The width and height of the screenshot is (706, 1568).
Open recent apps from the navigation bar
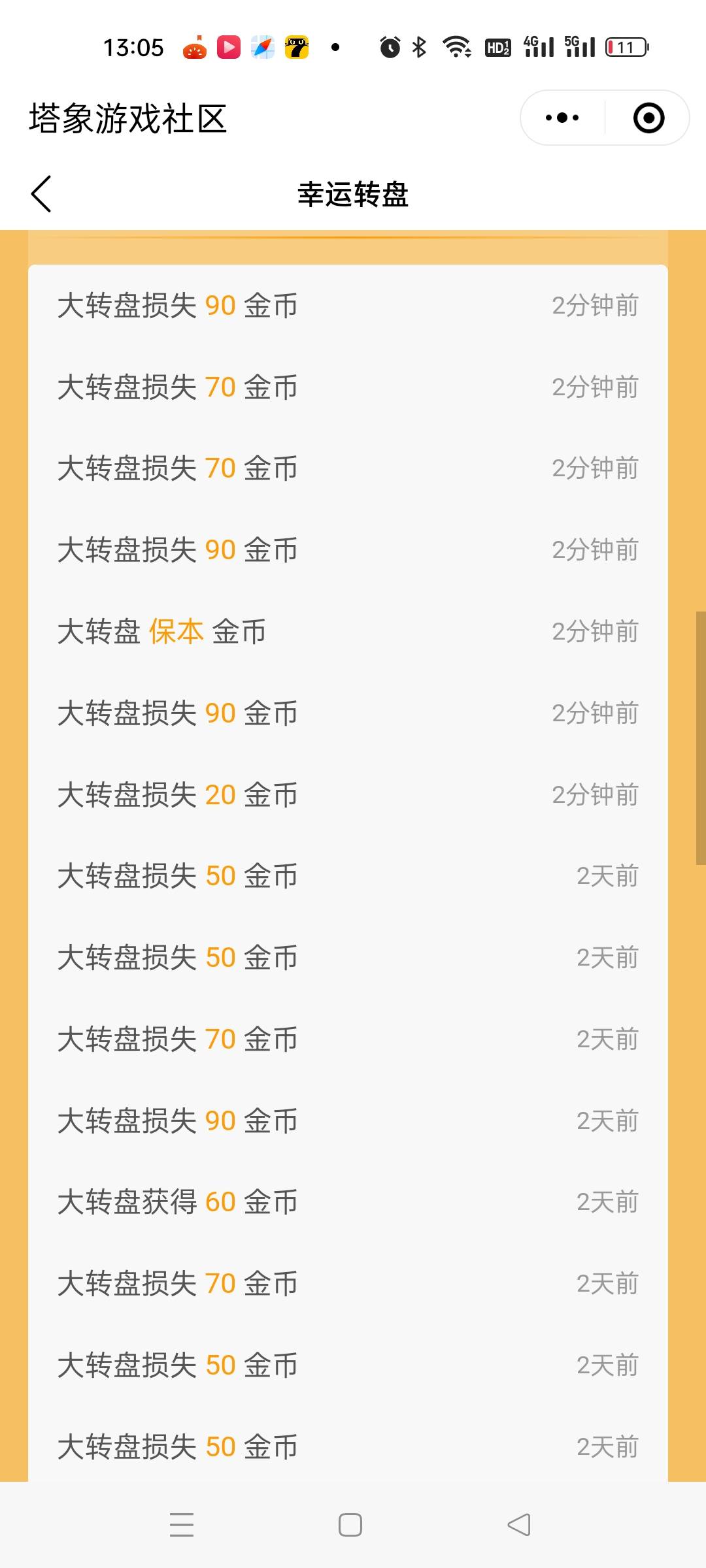(x=182, y=1525)
